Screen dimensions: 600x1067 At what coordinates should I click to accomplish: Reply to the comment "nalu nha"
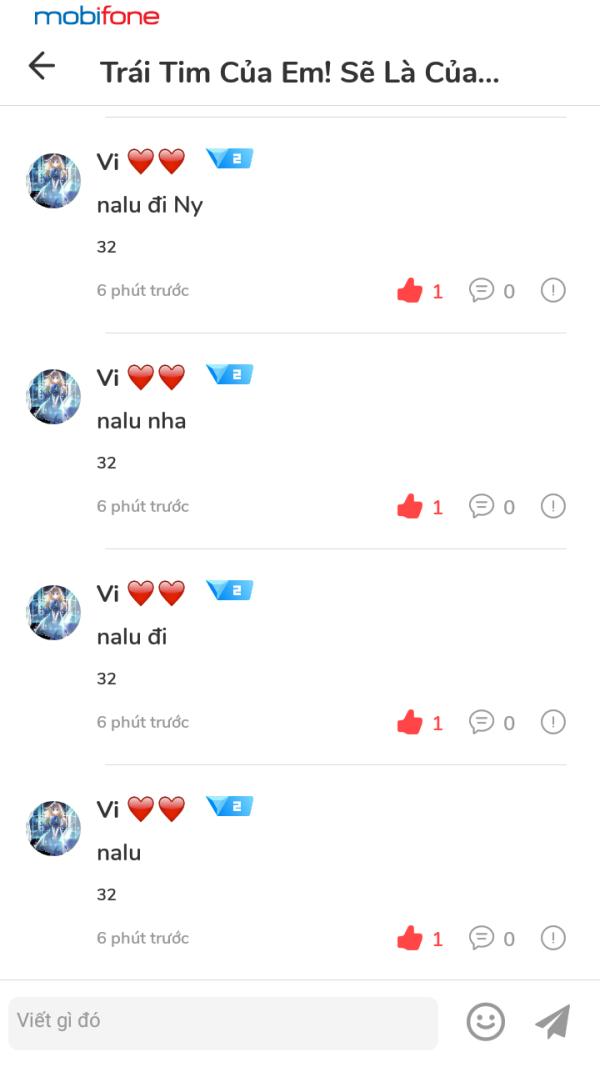pyautogui.click(x=482, y=507)
